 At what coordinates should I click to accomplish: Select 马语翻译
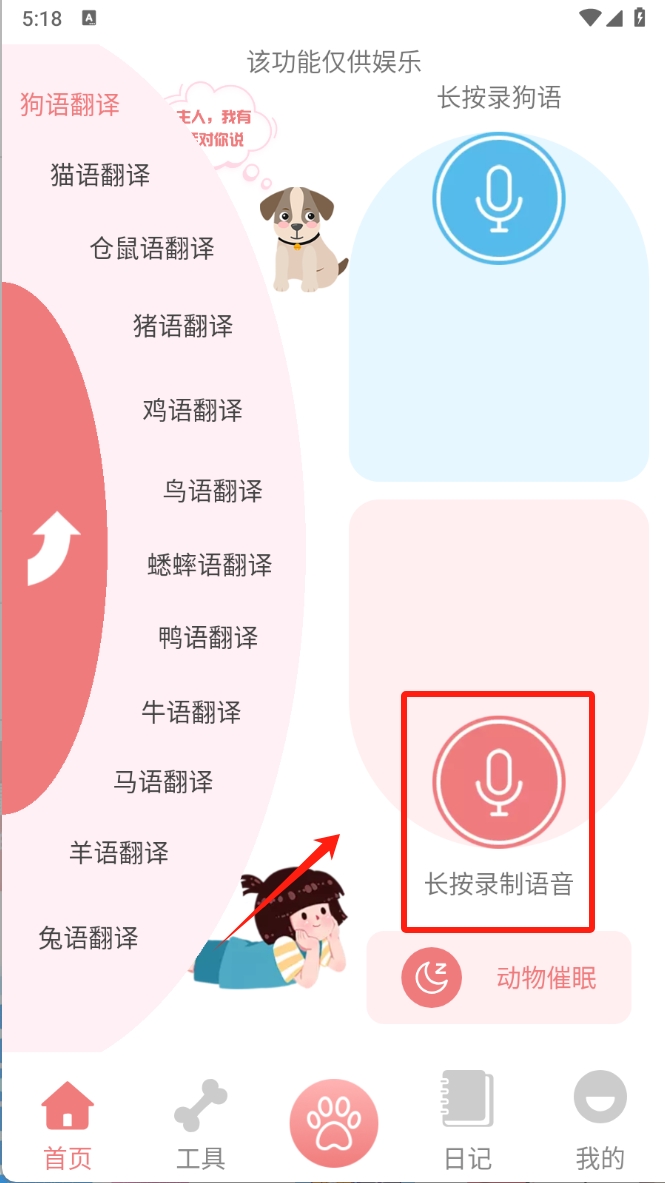coord(163,781)
